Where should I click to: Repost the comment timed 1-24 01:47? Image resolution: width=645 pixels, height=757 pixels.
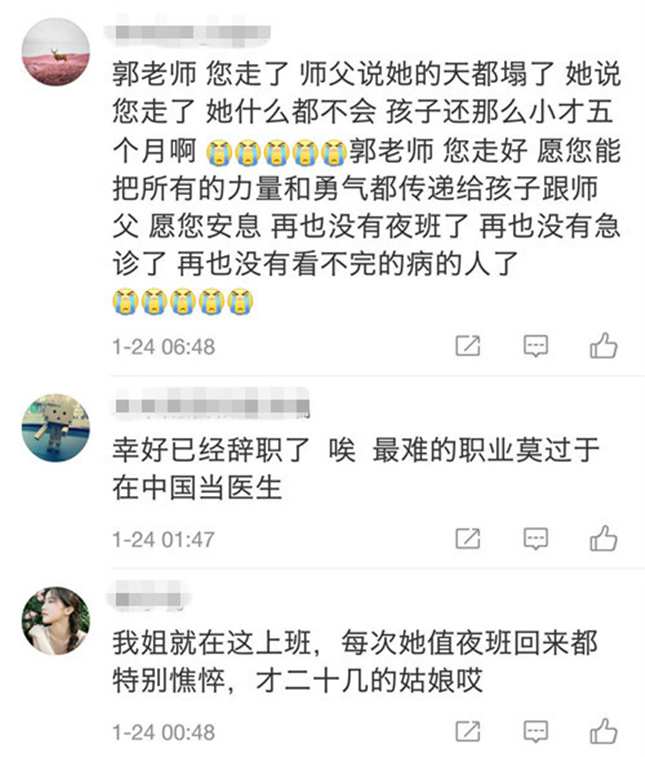[468, 540]
